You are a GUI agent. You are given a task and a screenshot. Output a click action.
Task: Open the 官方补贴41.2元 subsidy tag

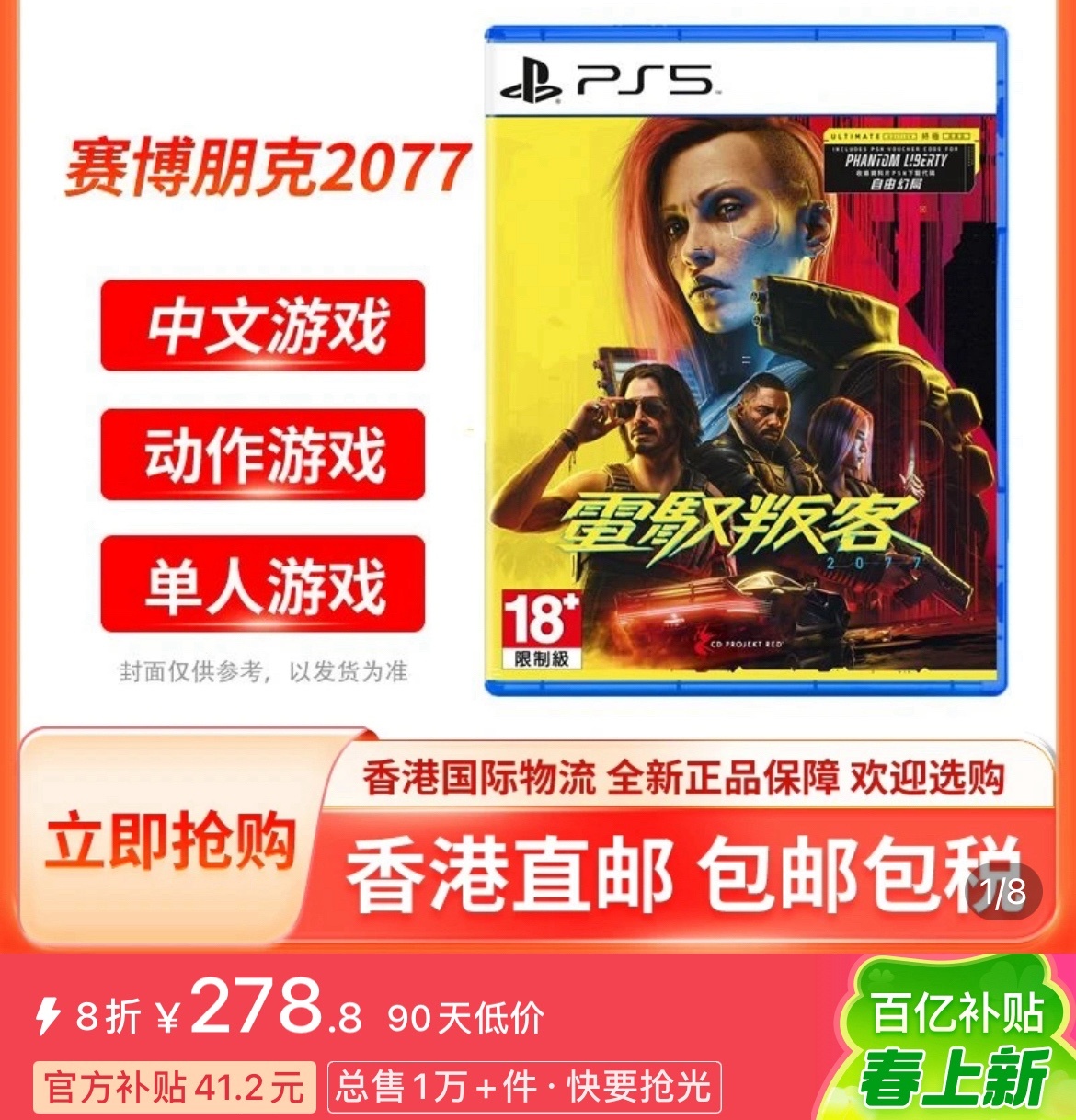(x=174, y=1088)
